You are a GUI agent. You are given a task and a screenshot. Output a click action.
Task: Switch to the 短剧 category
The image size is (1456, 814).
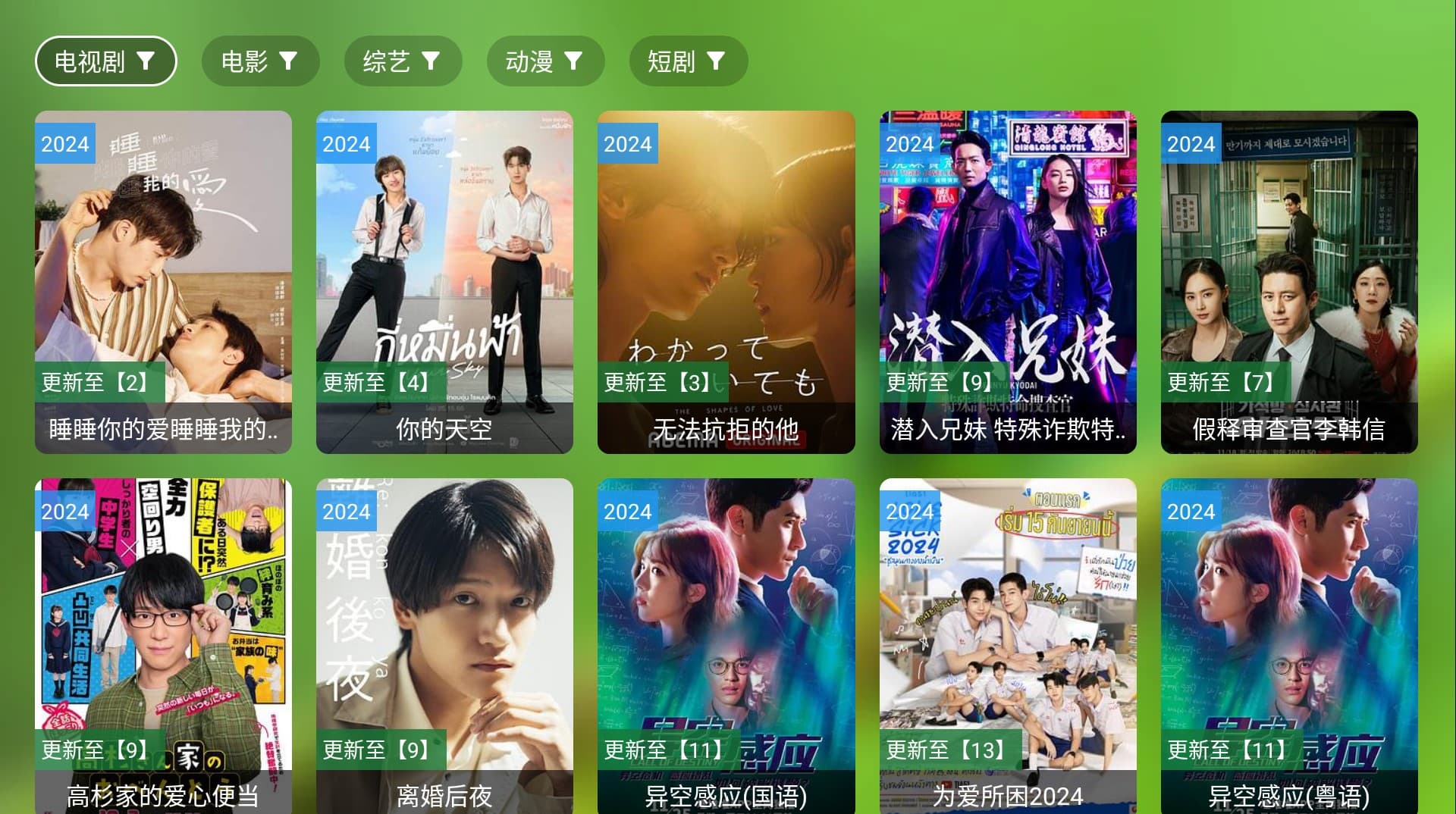pyautogui.click(x=687, y=61)
